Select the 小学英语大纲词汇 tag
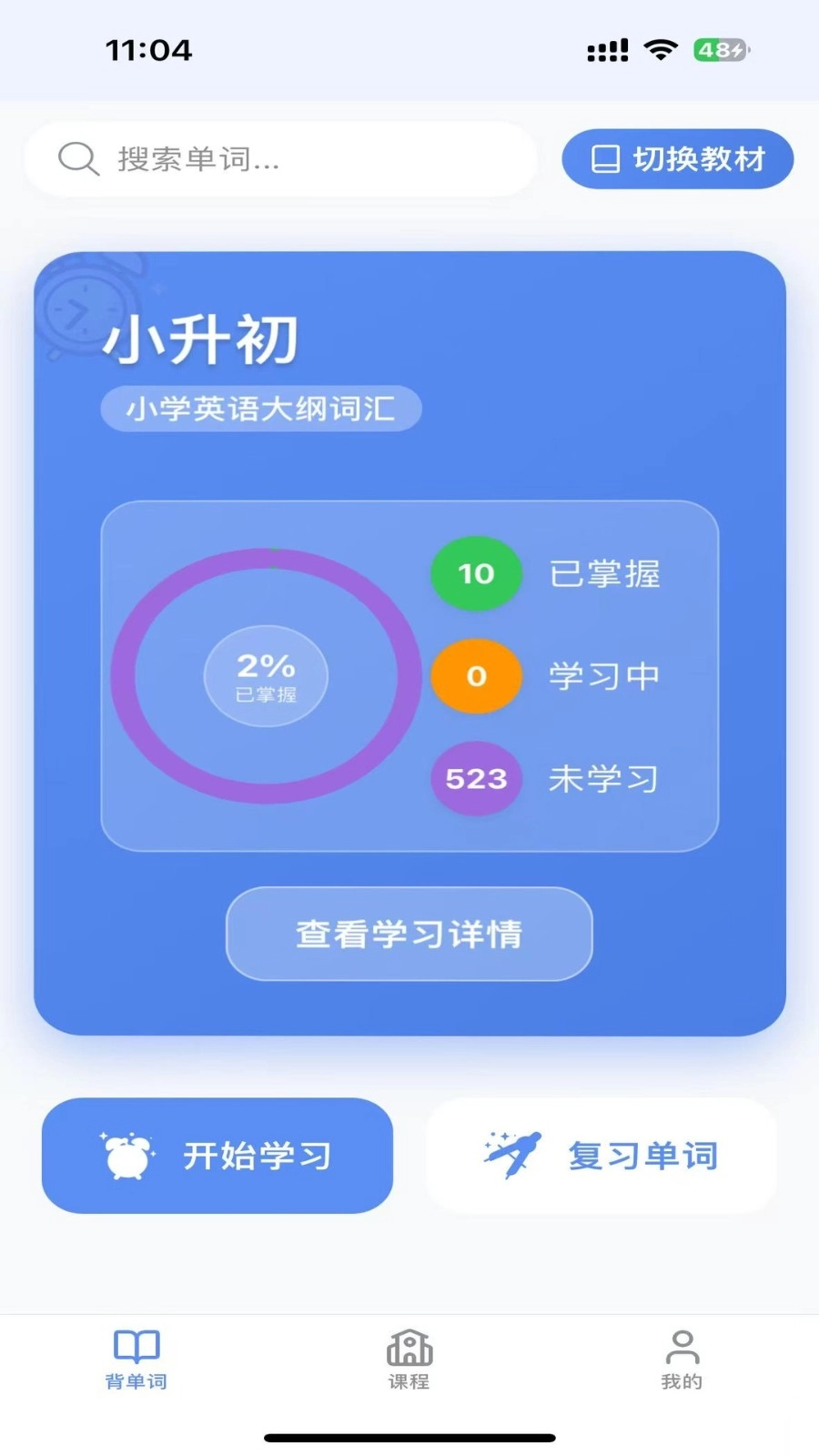Viewport: 819px width, 1456px height. (x=260, y=409)
